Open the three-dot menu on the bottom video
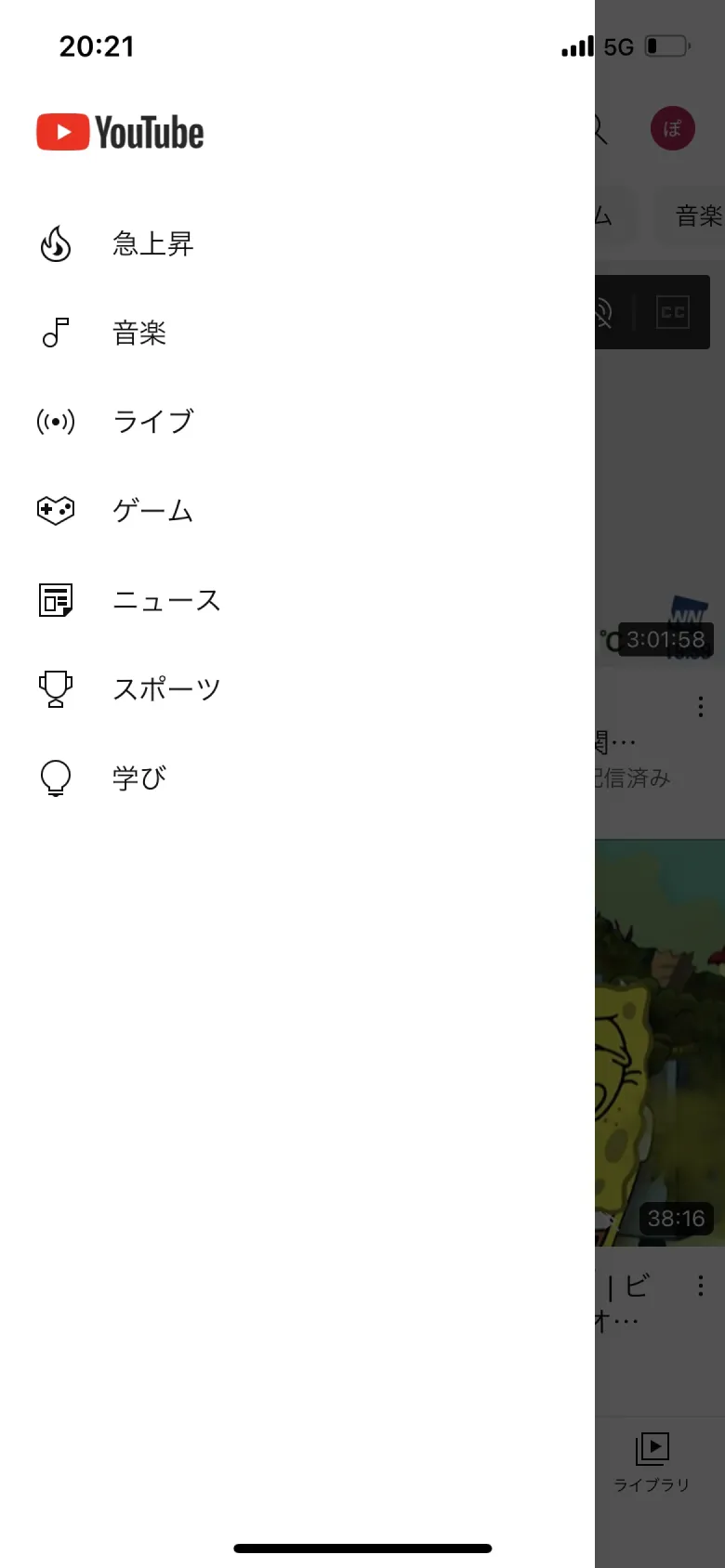This screenshot has height=1568, width=725. pos(700,1286)
